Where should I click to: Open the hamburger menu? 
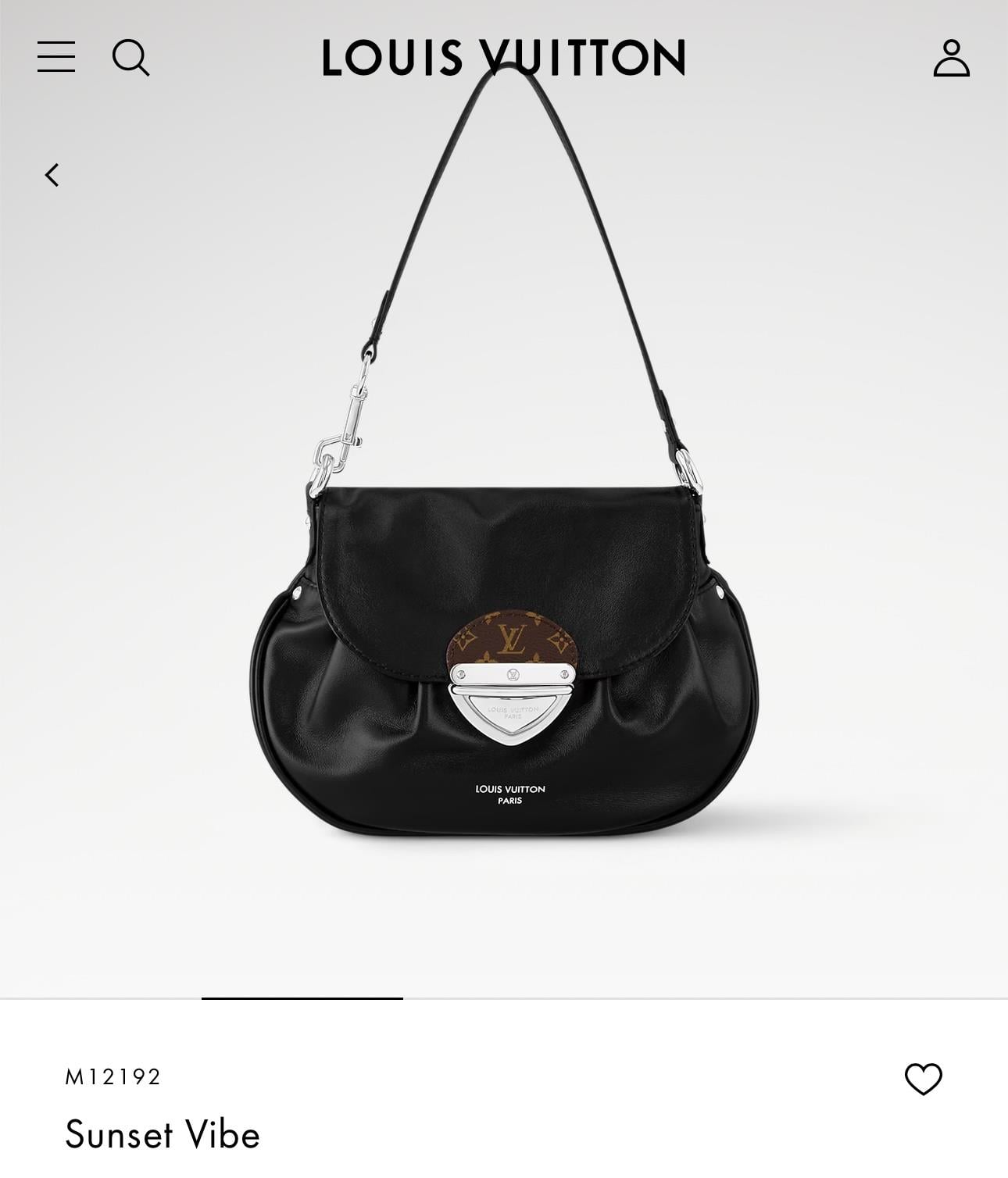tap(56, 57)
